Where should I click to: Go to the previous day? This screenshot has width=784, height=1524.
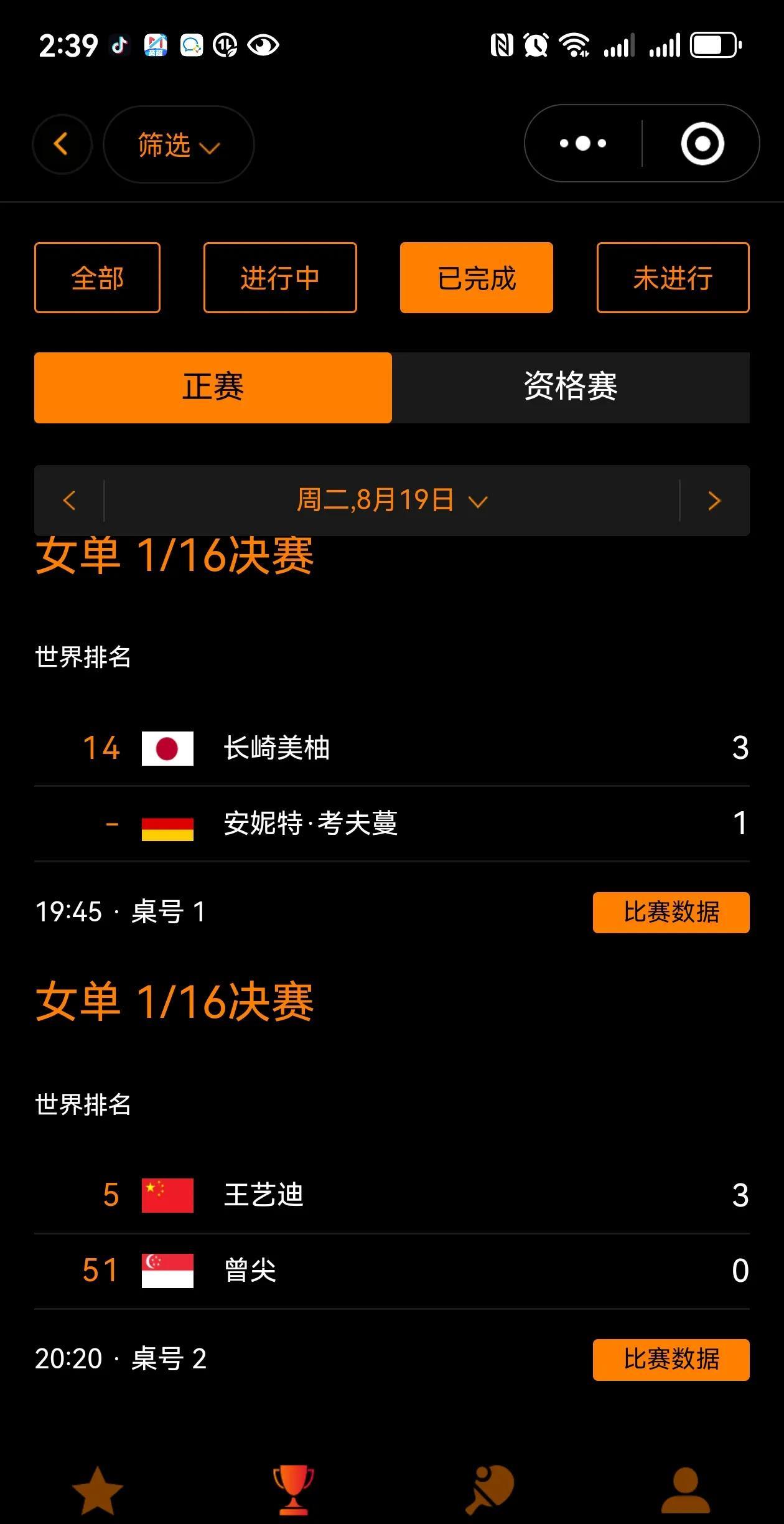click(69, 501)
